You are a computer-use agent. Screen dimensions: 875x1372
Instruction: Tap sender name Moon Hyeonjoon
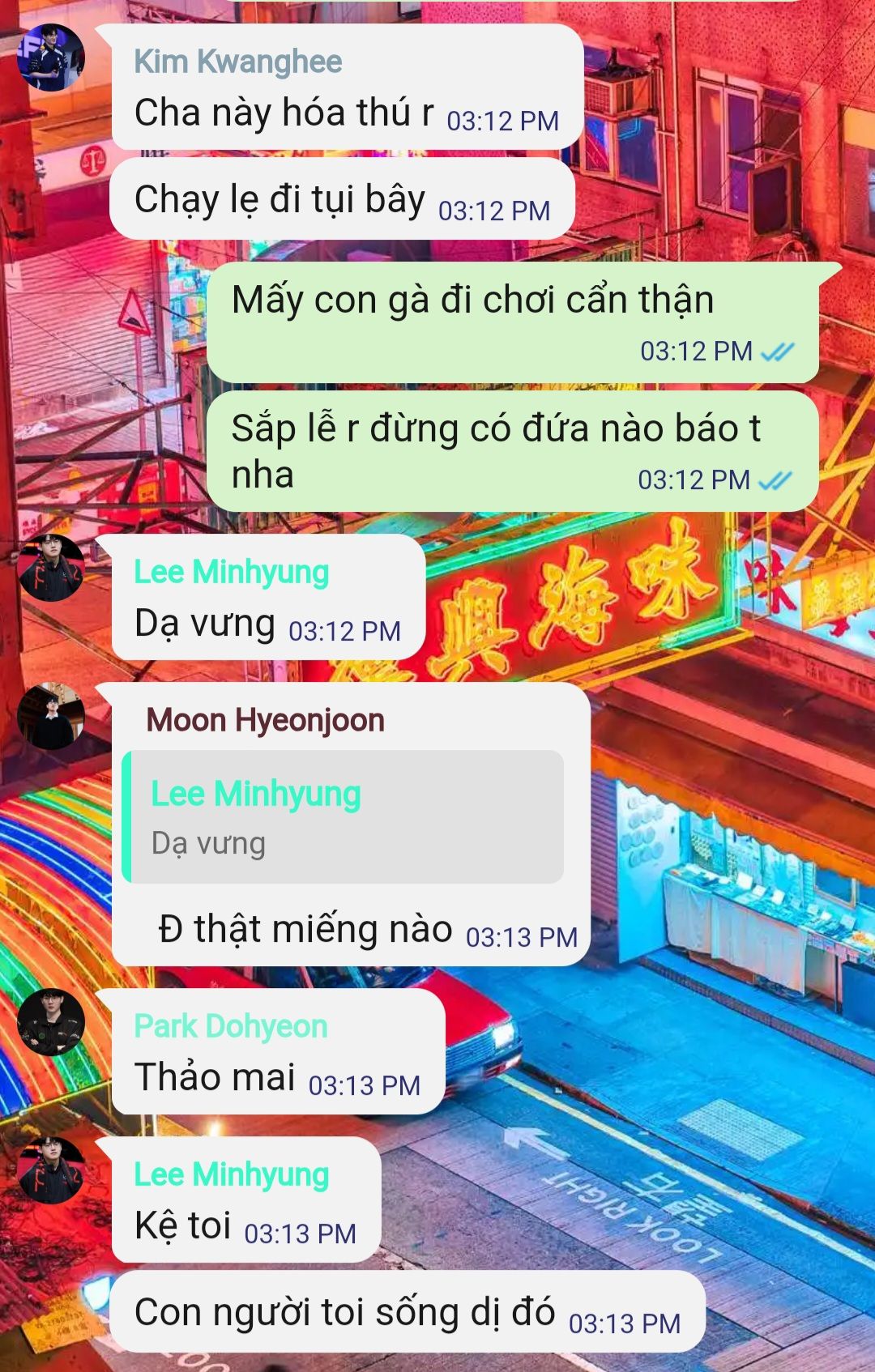point(265,720)
